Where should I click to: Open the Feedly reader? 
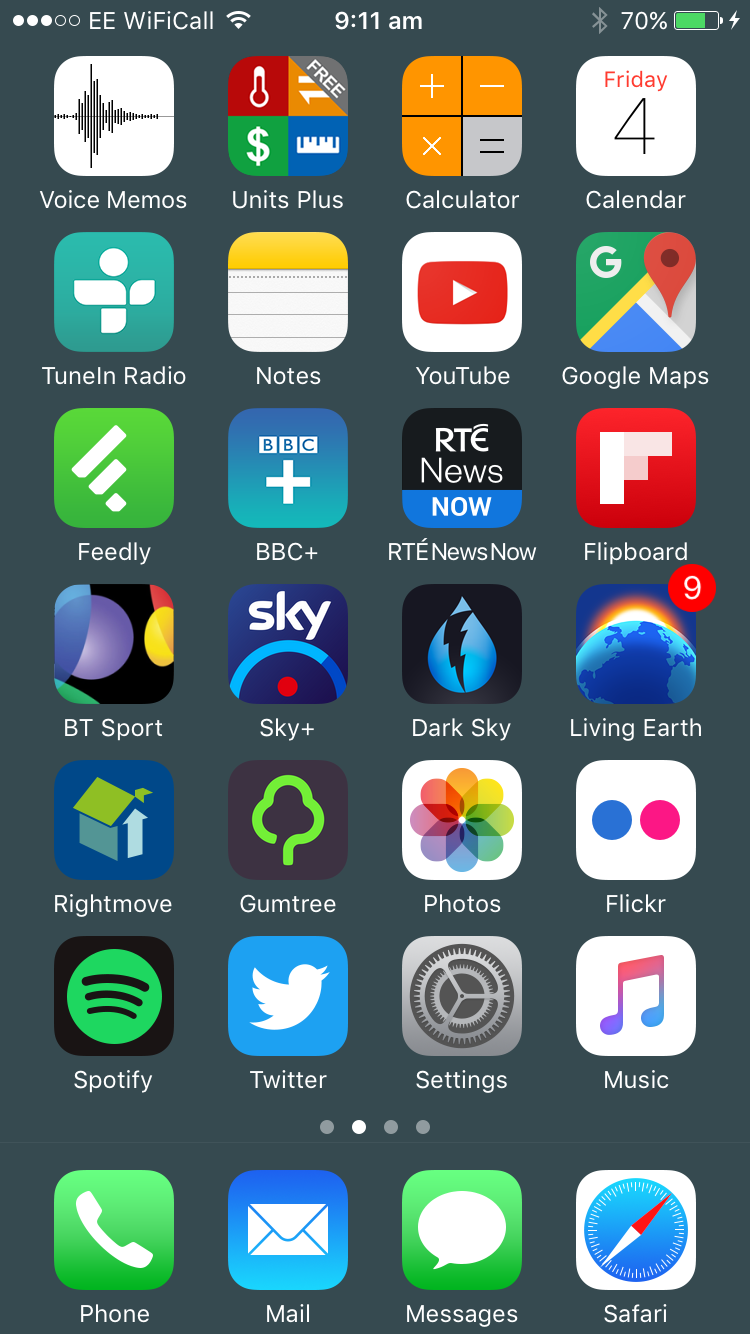click(x=113, y=468)
